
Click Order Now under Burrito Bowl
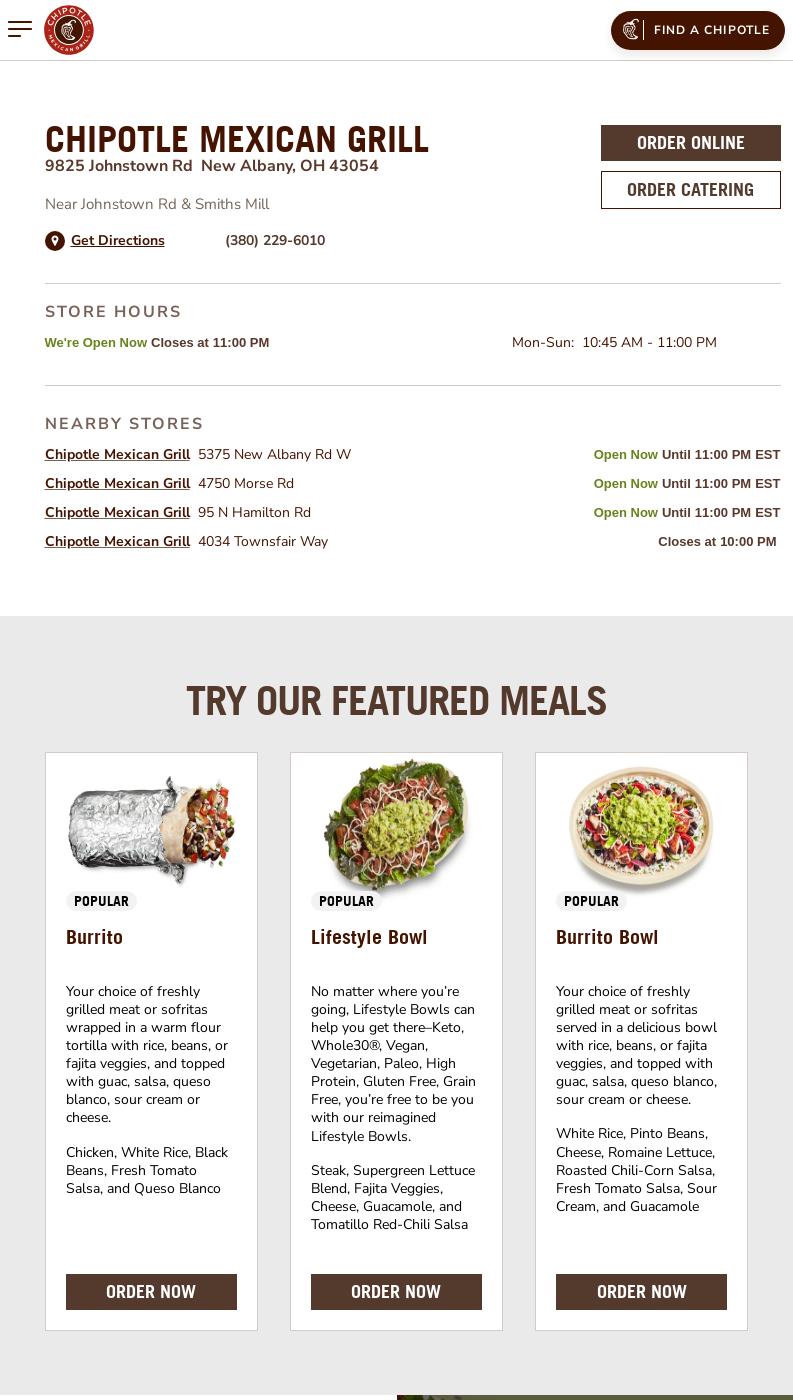[641, 1291]
